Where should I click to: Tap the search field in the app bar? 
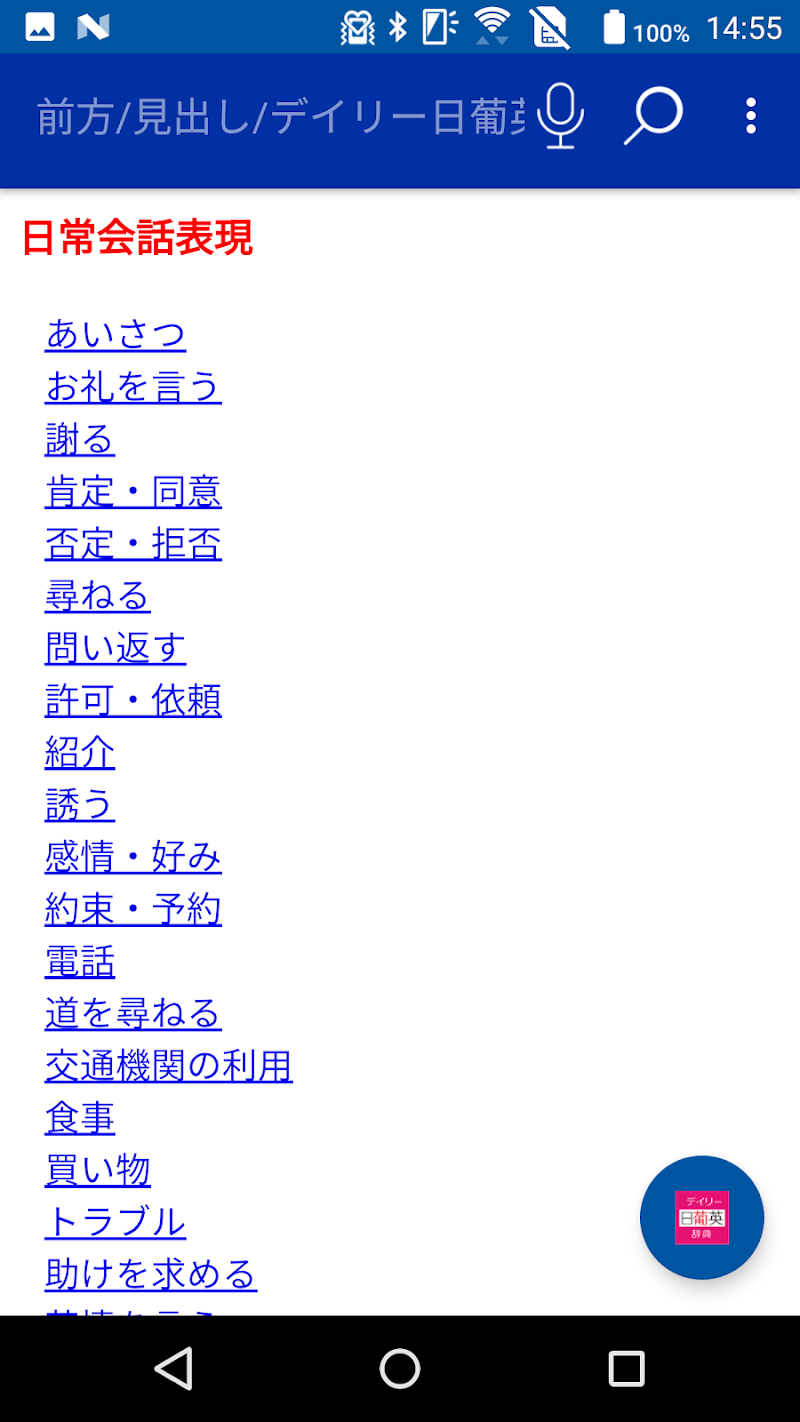click(x=280, y=118)
